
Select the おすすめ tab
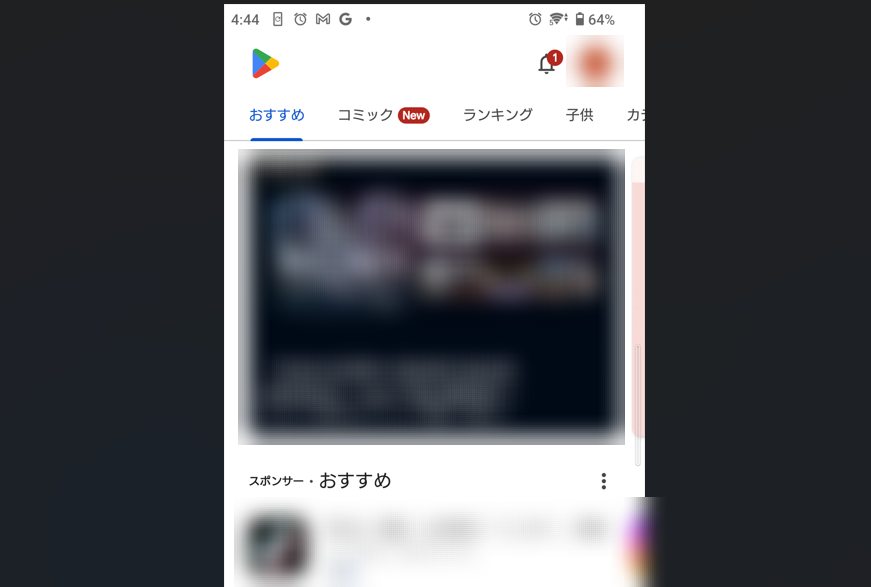277,115
